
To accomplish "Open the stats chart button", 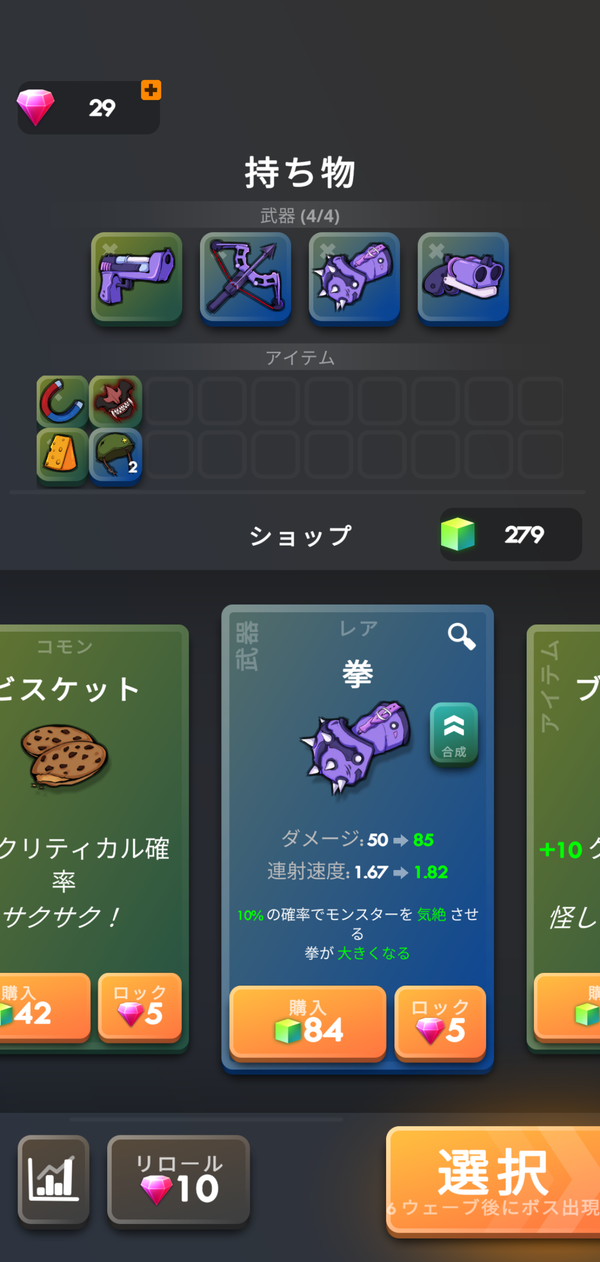I will [54, 1180].
